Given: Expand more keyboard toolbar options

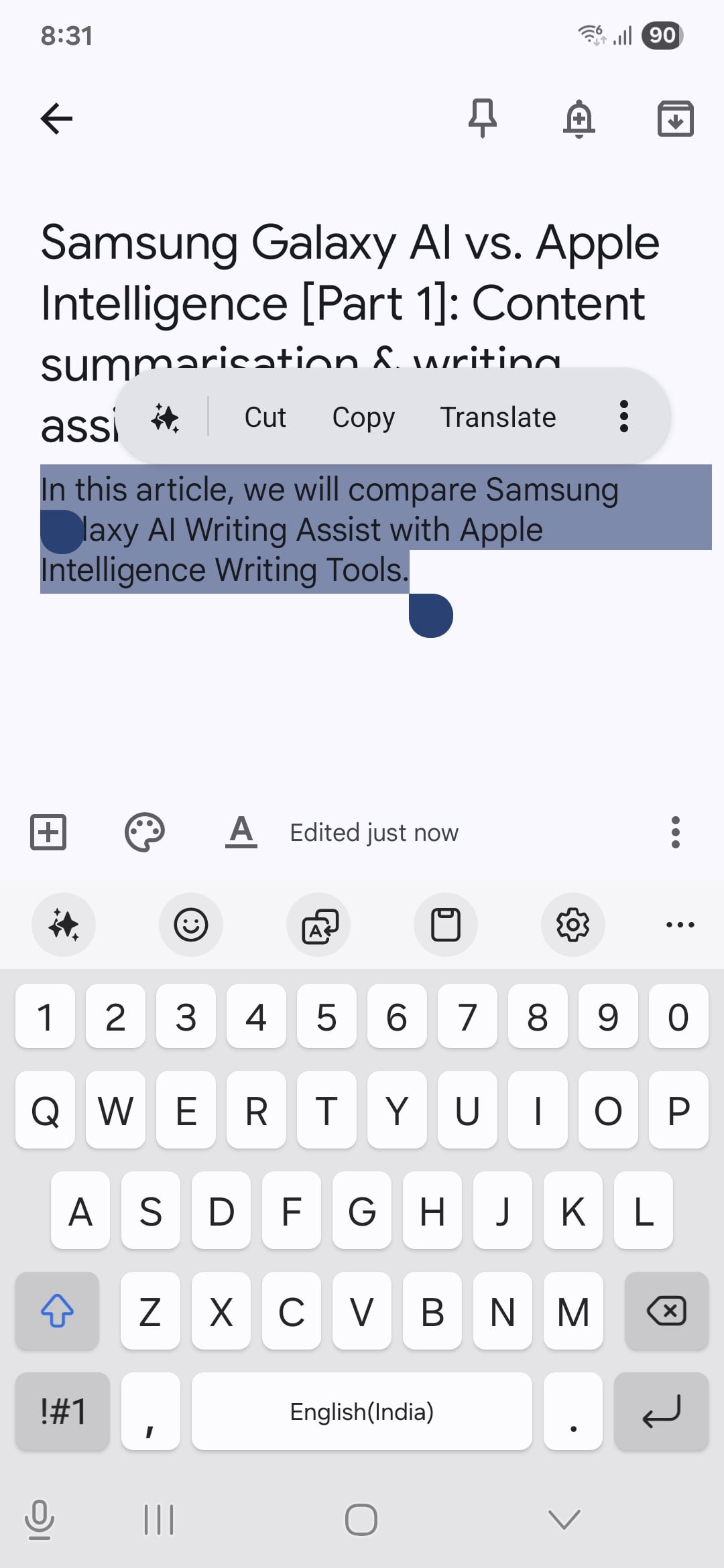Looking at the screenshot, I should (x=680, y=925).
